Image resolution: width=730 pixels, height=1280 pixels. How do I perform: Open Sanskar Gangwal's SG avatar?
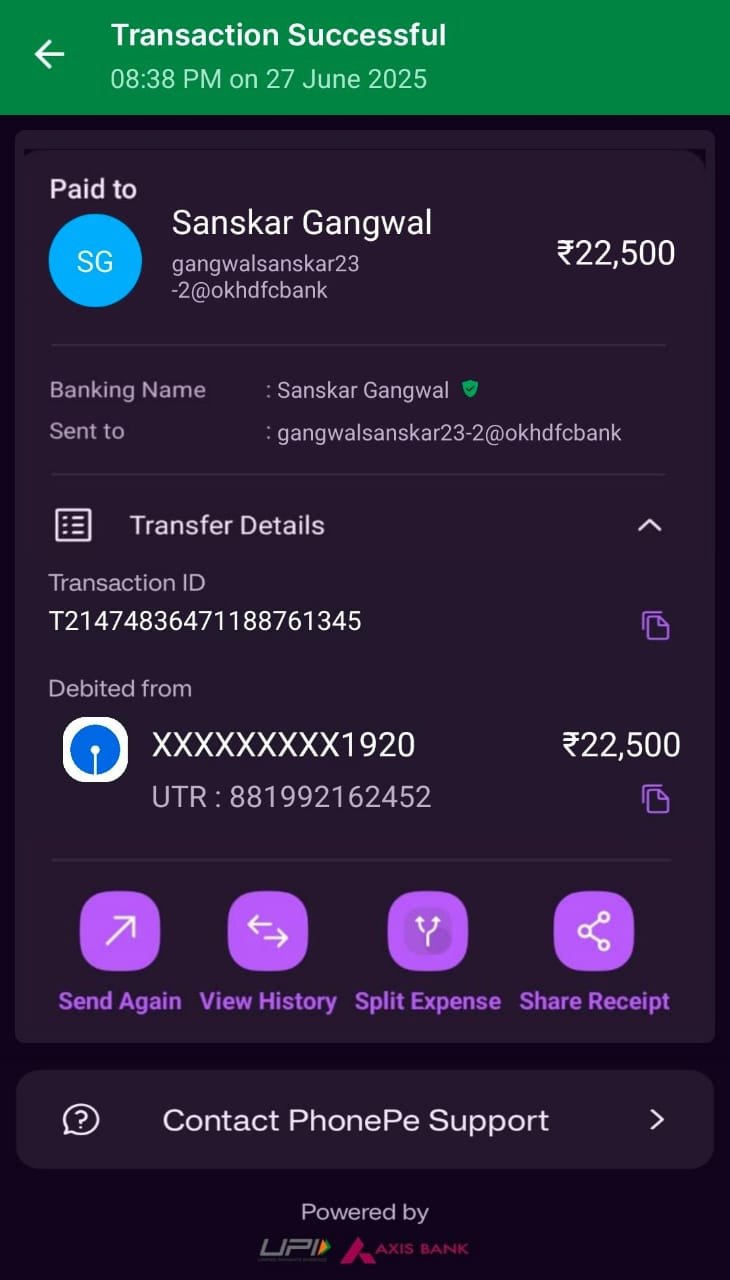pyautogui.click(x=95, y=262)
